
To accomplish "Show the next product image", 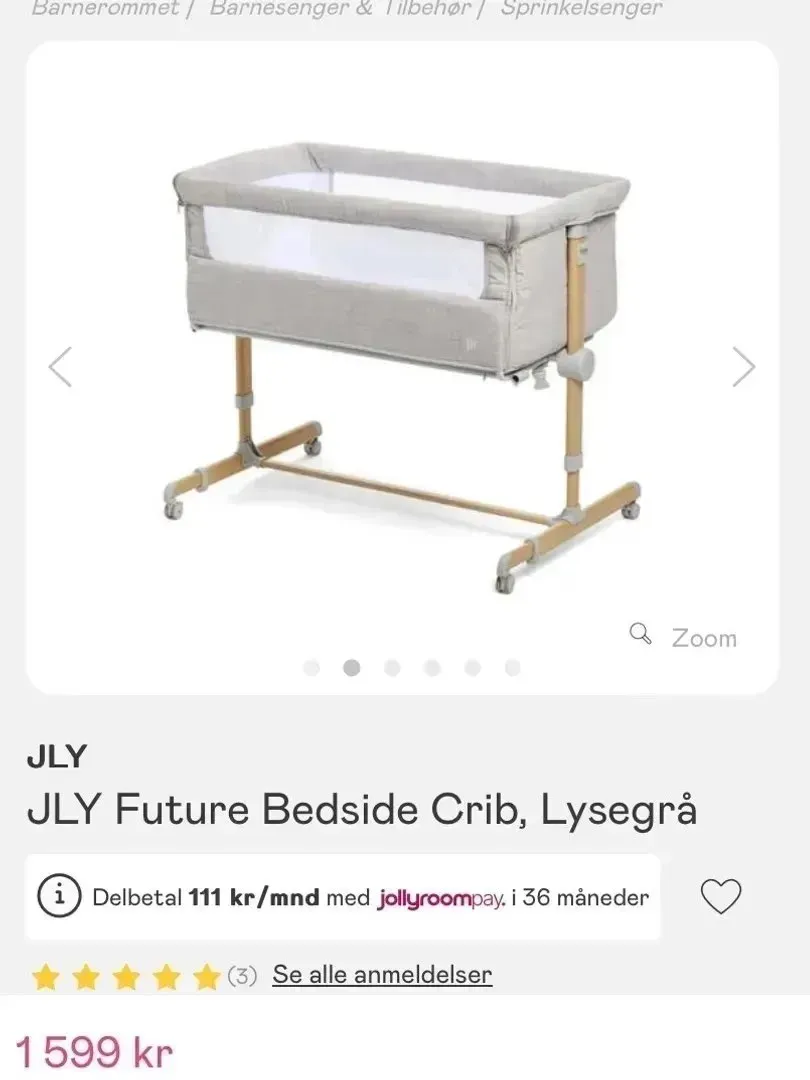I will [x=744, y=366].
